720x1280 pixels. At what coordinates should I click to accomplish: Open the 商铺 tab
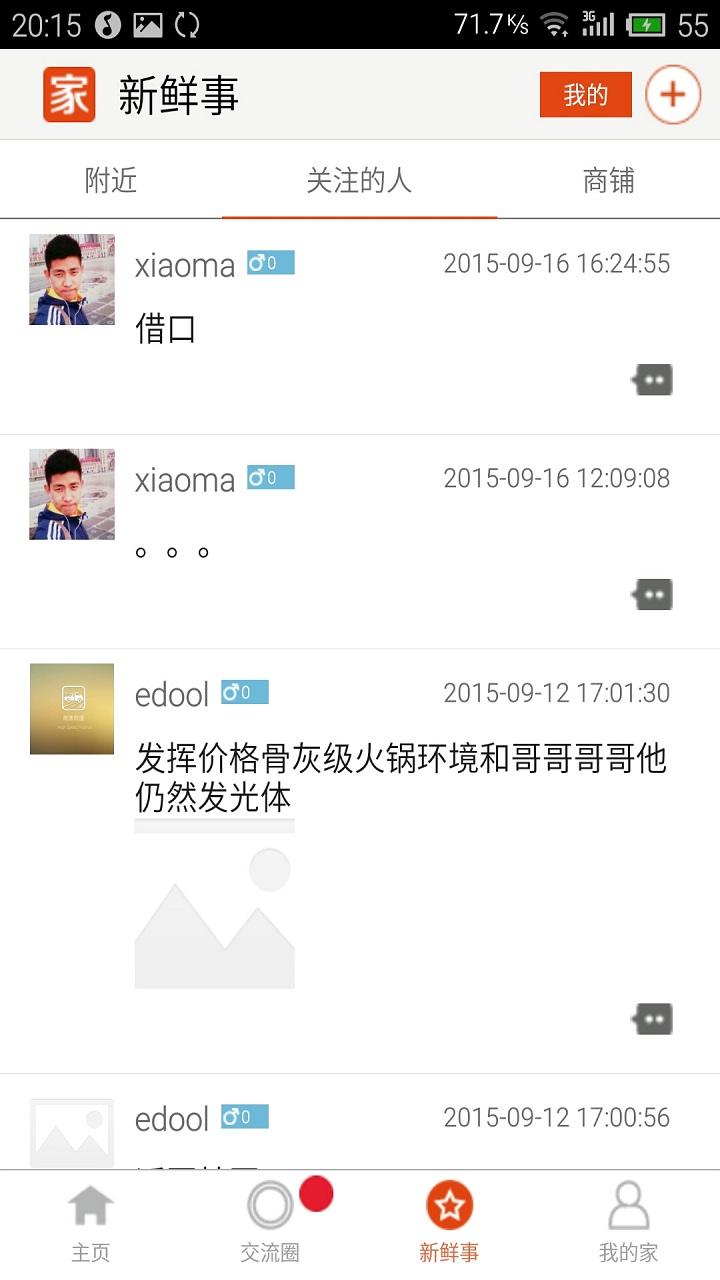point(608,181)
